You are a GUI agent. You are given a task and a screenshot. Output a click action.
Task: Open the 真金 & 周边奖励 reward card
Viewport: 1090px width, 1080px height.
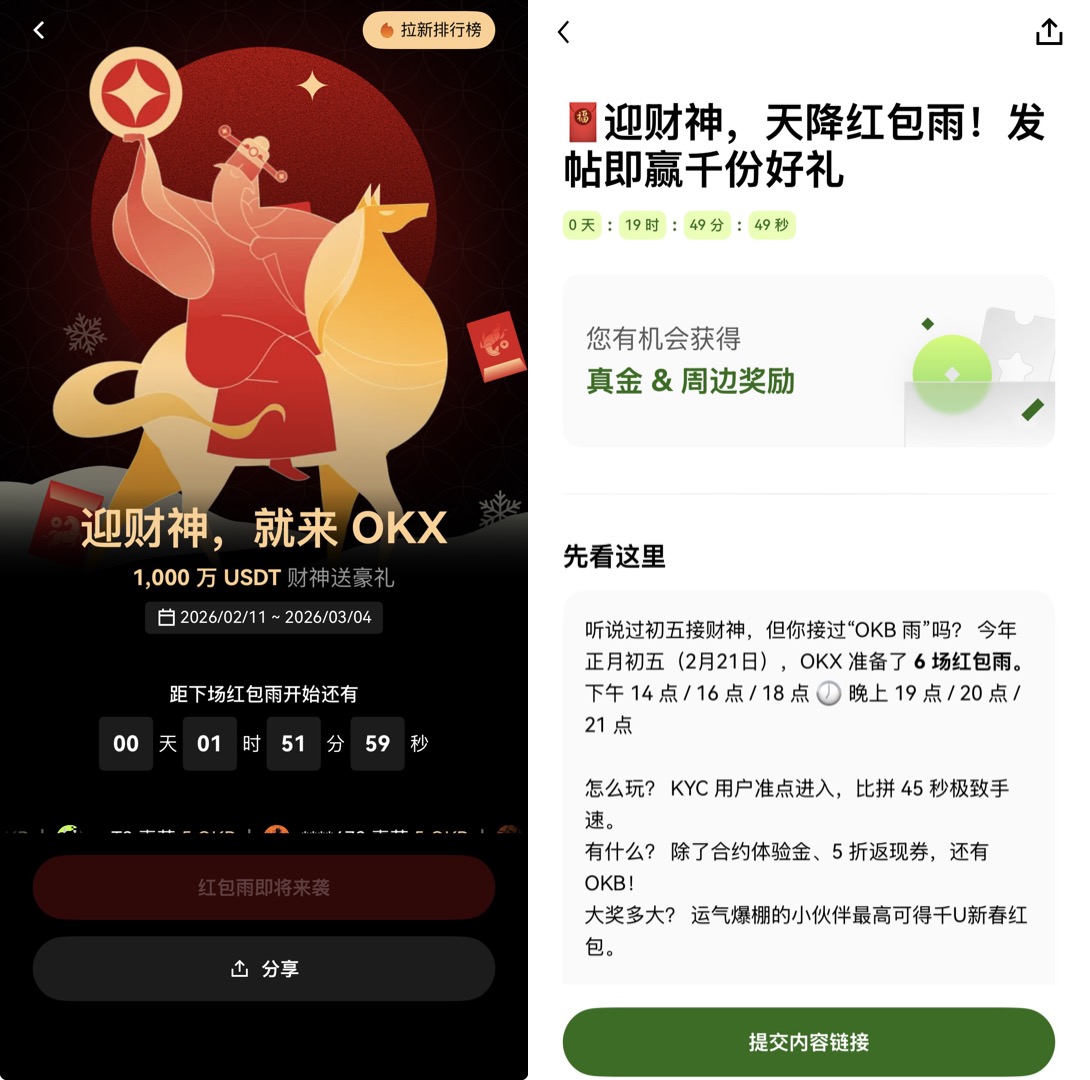click(x=808, y=360)
